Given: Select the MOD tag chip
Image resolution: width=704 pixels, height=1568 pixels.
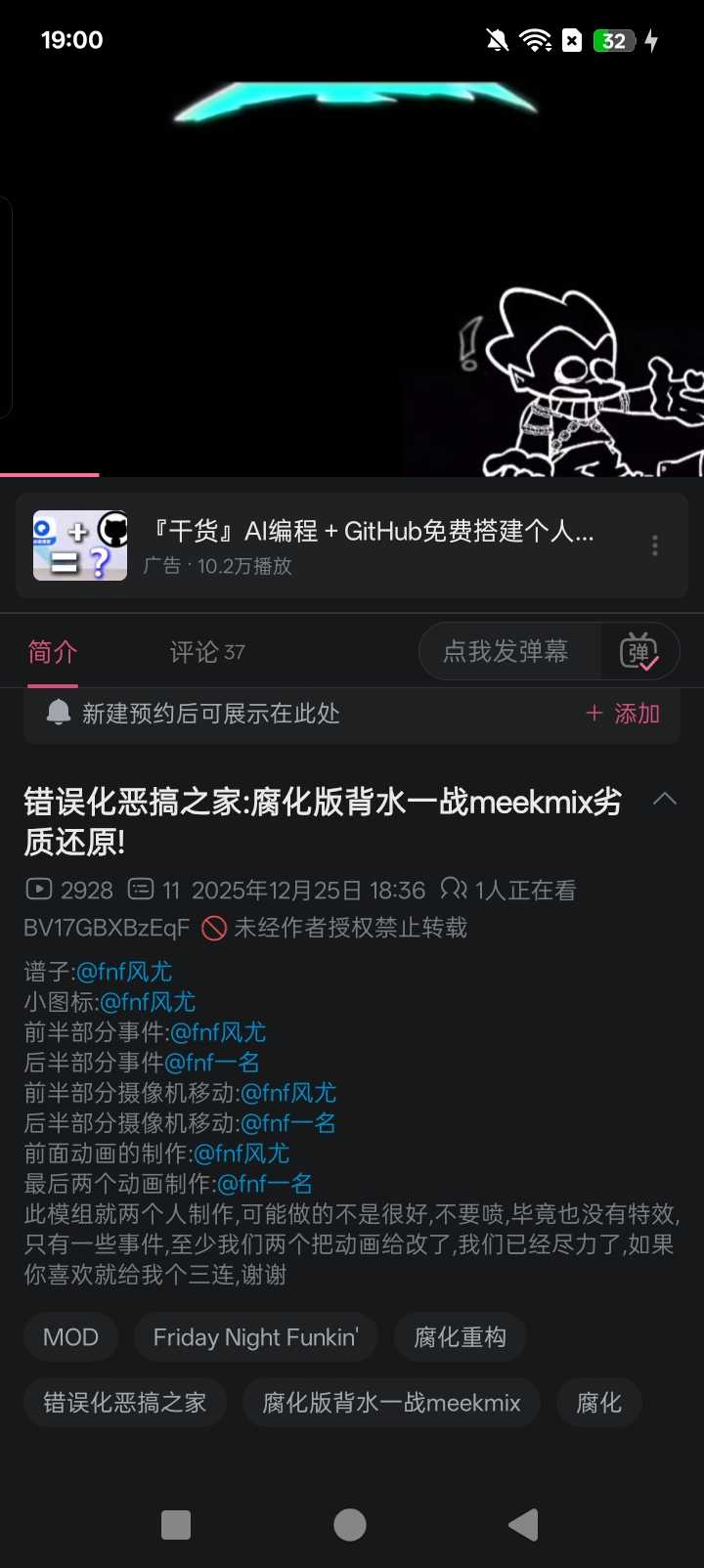Looking at the screenshot, I should coord(70,1337).
